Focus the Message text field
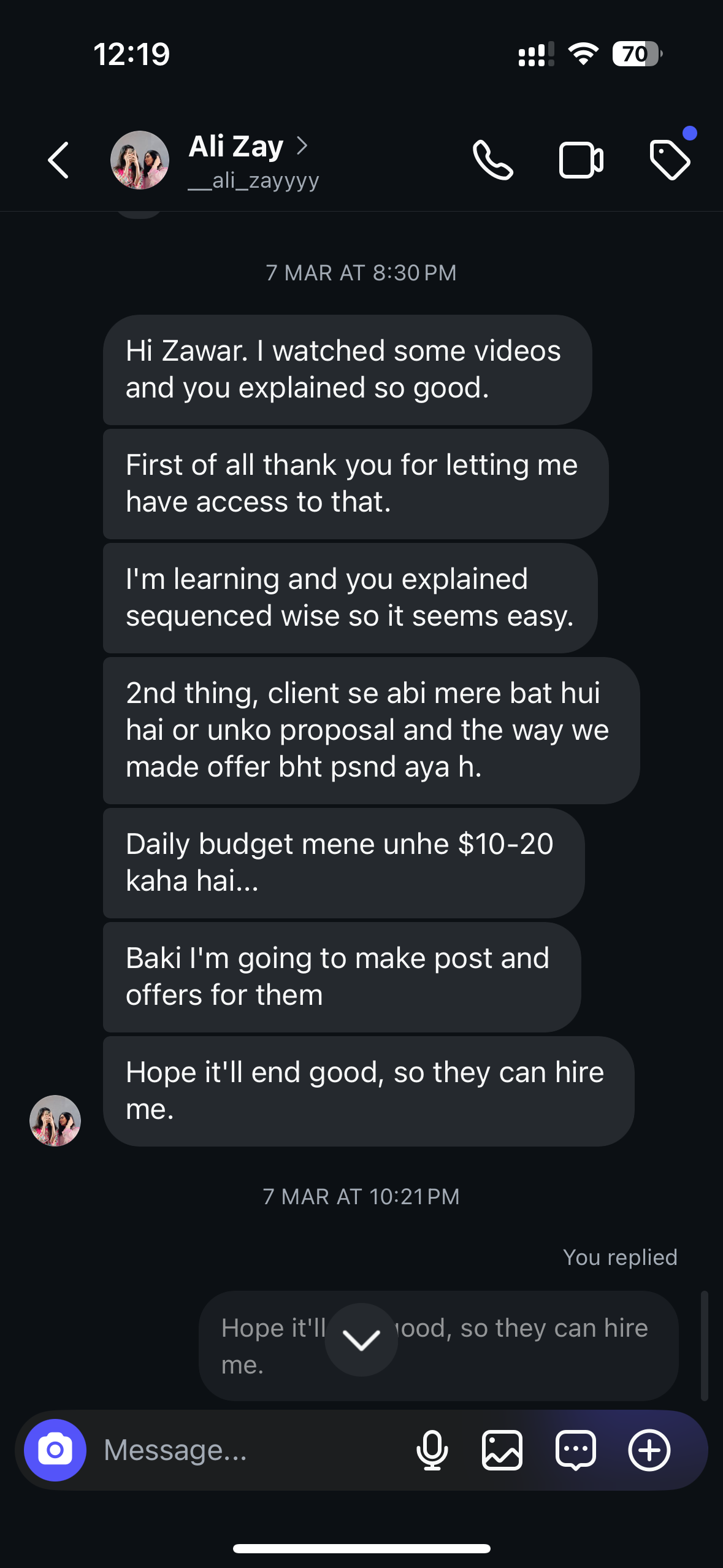Screen dimensions: 723x1568 click(x=245, y=1450)
